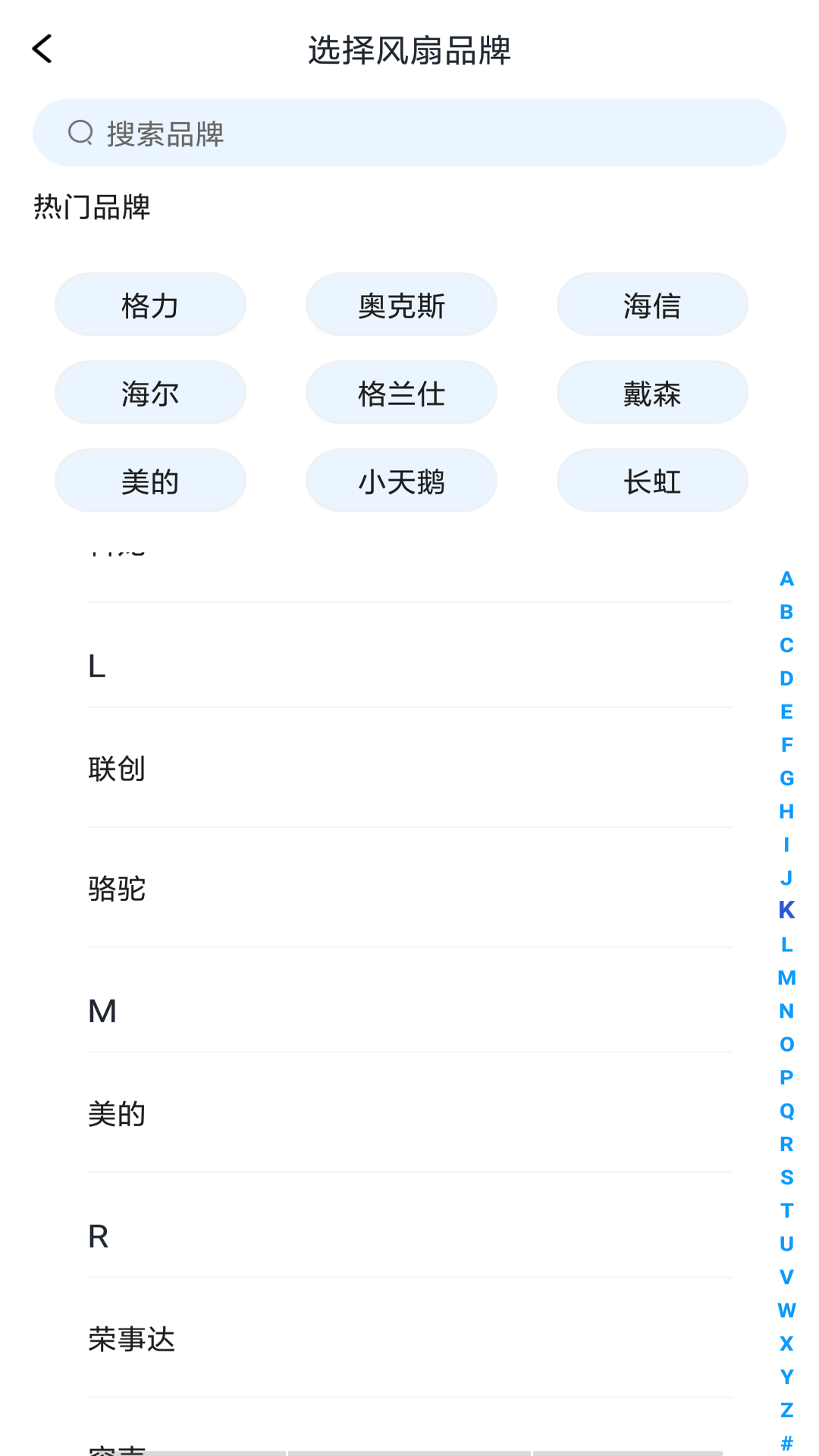
Task: Select the 海尔 brand chip
Action: coord(150,393)
